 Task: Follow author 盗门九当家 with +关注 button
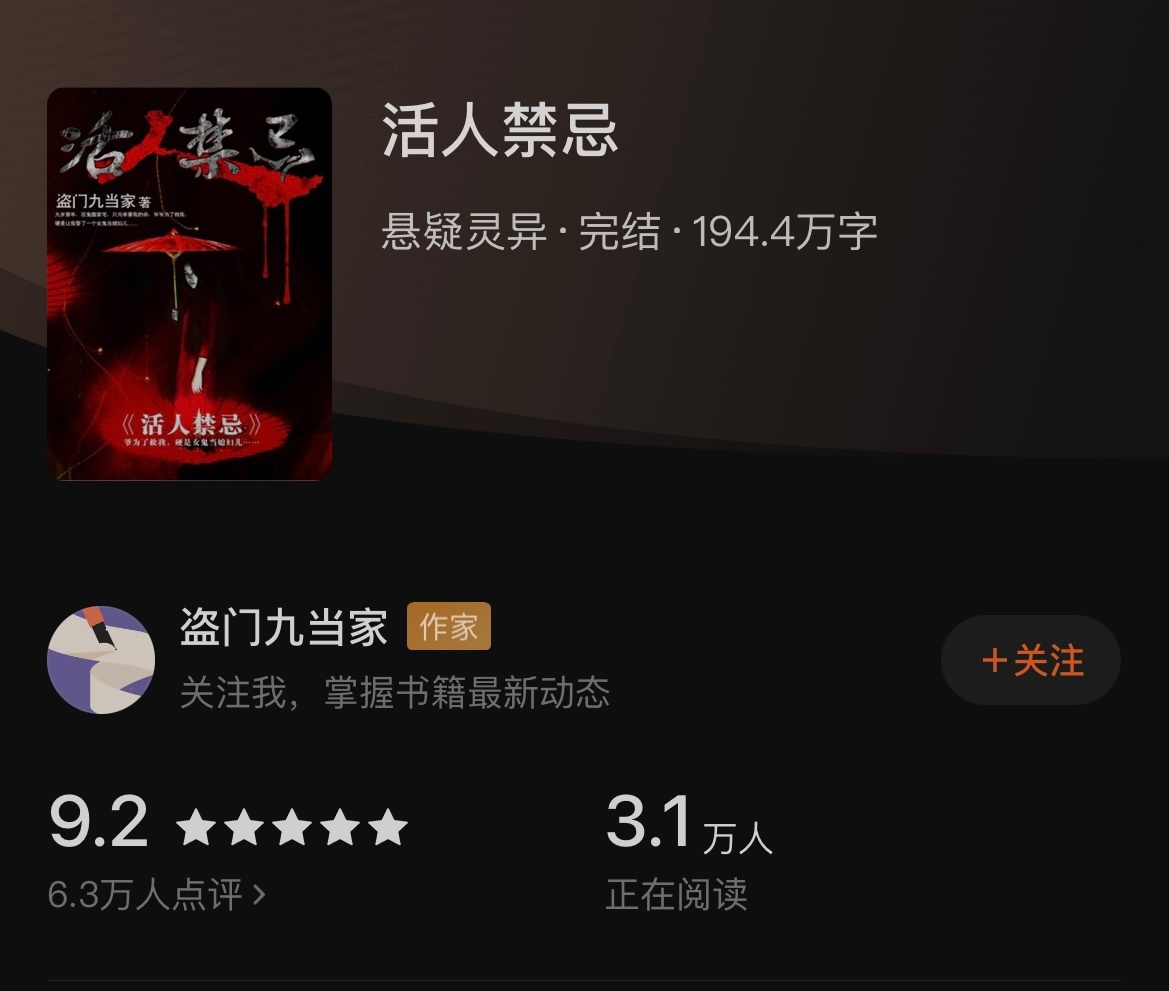pos(1030,660)
